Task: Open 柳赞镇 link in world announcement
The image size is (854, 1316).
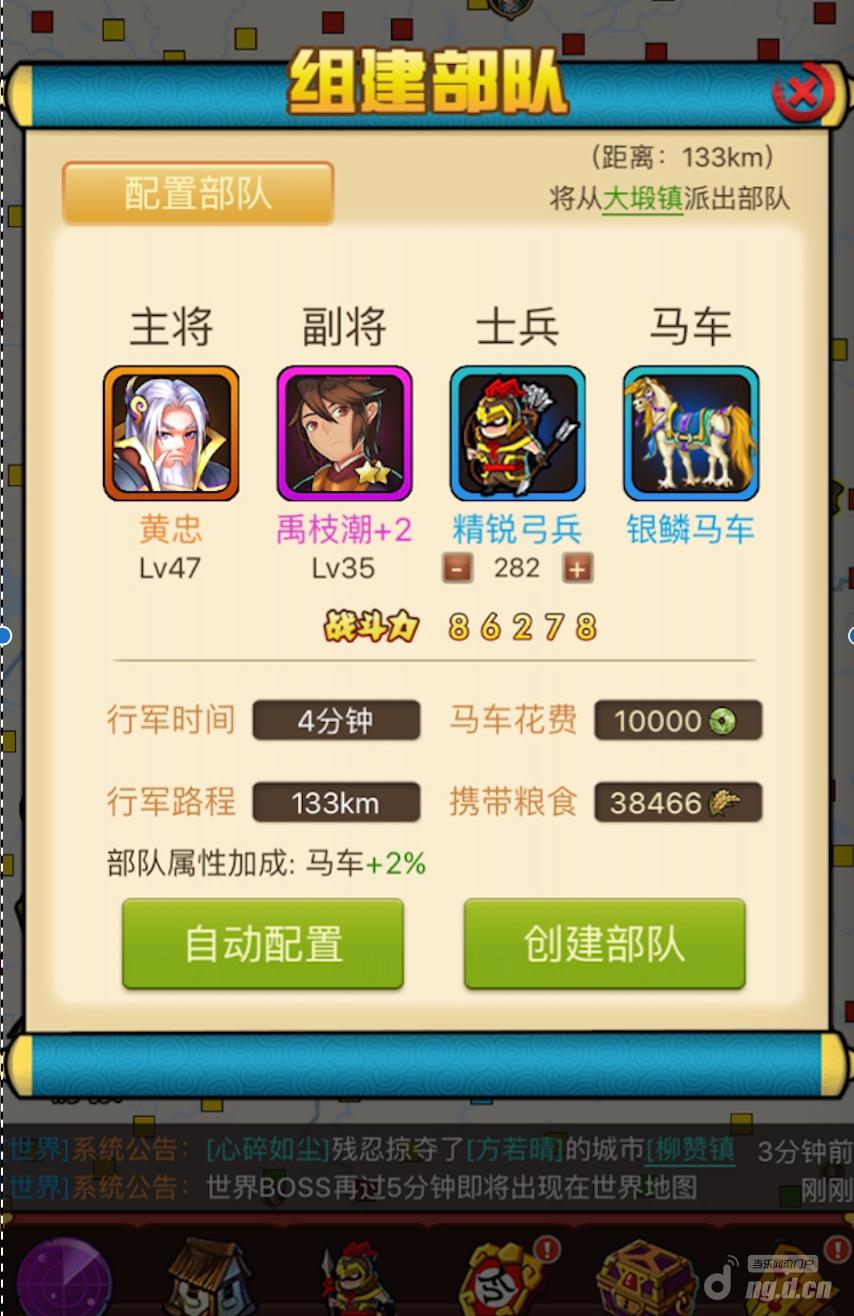Action: (x=690, y=1150)
